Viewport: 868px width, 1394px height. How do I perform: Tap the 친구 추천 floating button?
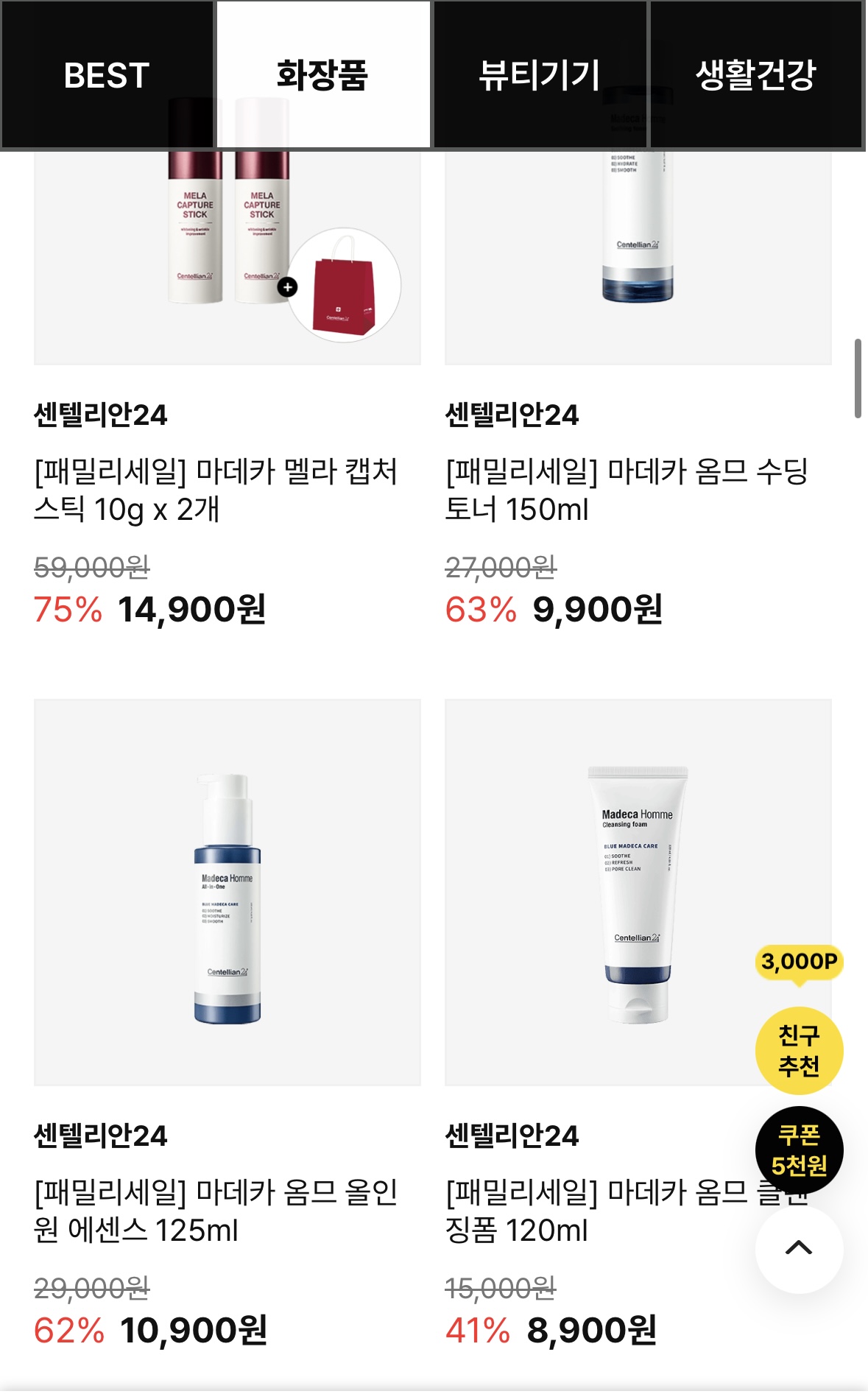click(x=799, y=1051)
